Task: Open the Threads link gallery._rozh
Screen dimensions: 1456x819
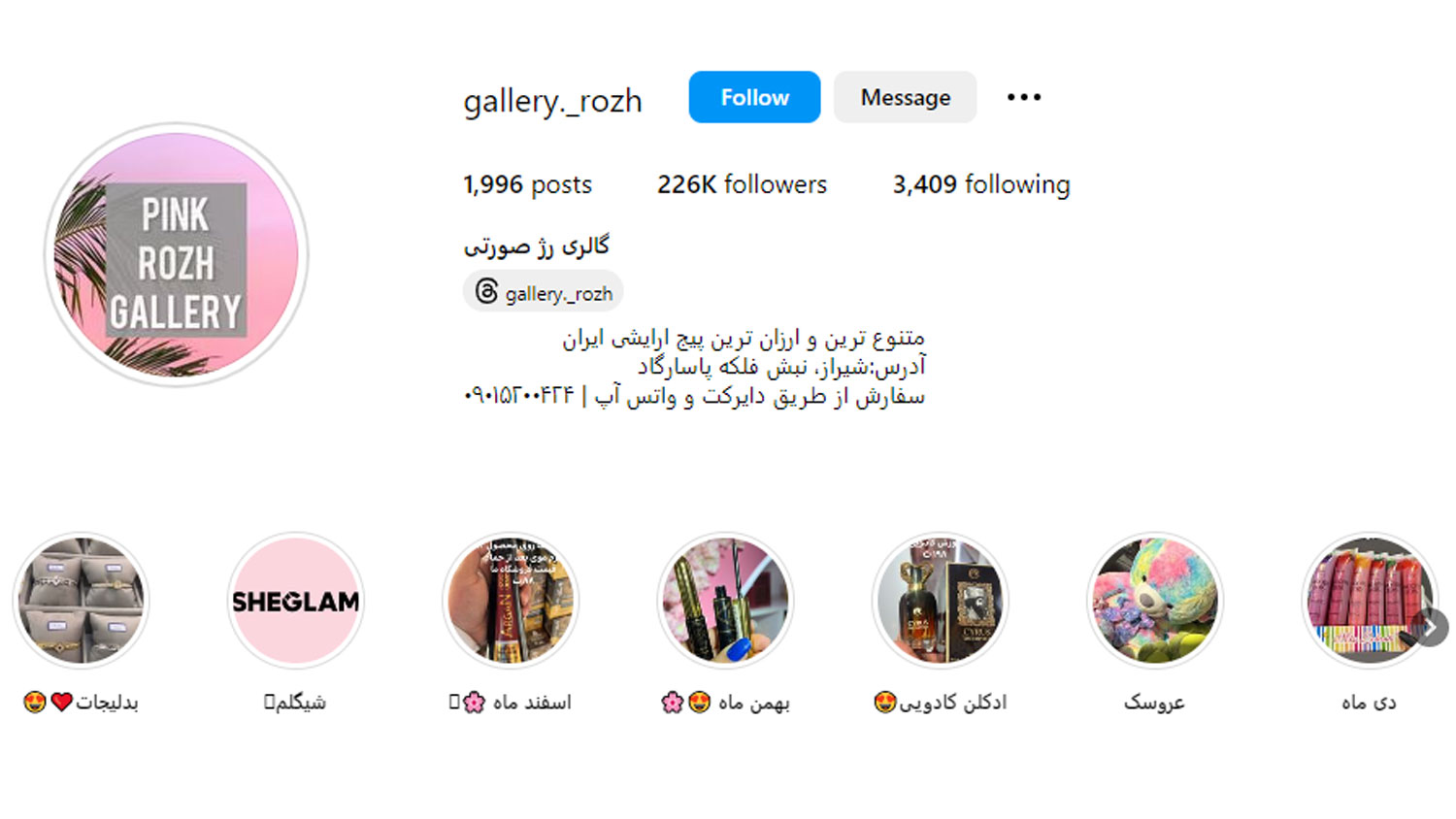Action: tap(544, 292)
